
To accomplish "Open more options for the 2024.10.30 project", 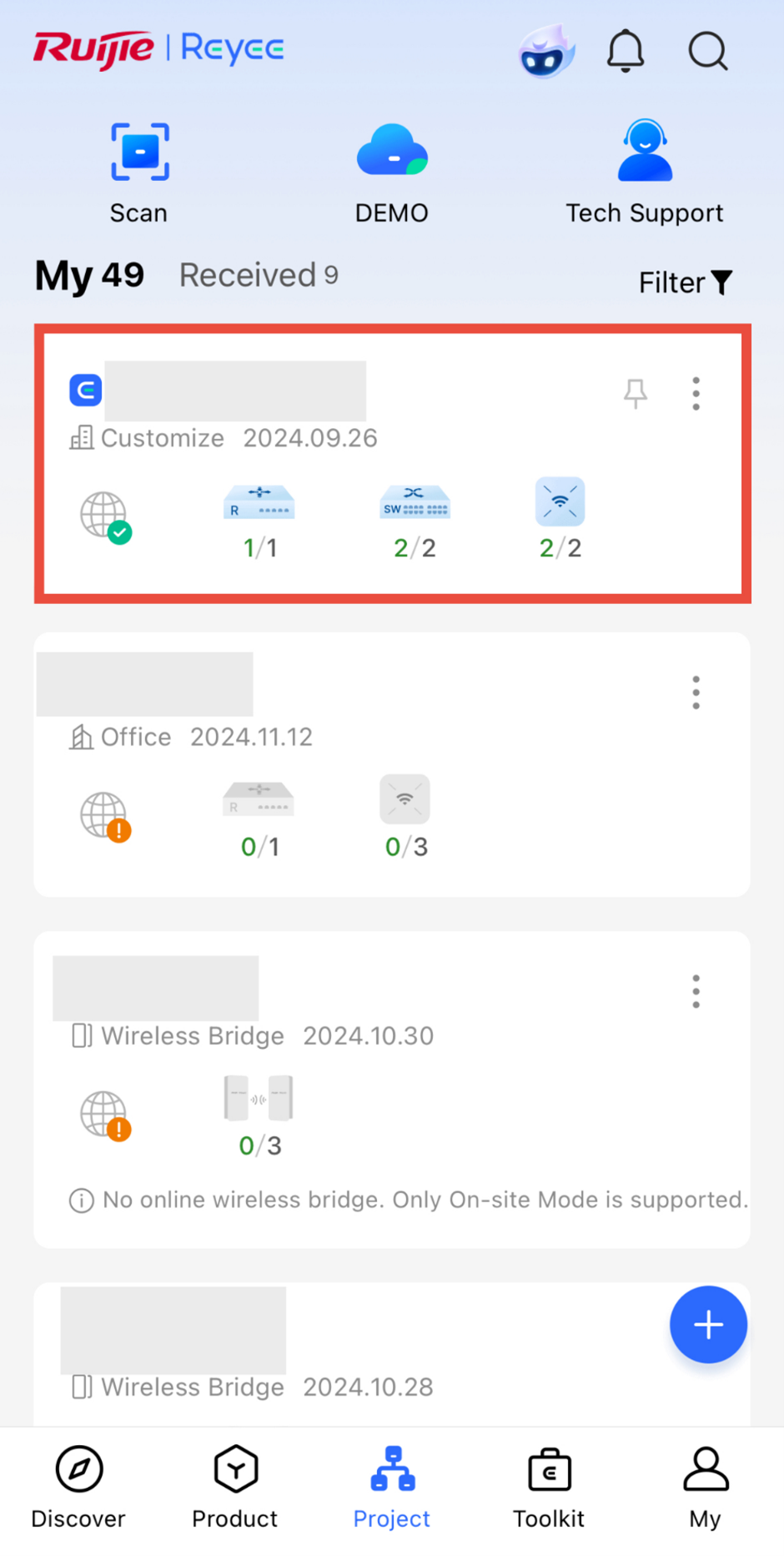I will pos(696,991).
